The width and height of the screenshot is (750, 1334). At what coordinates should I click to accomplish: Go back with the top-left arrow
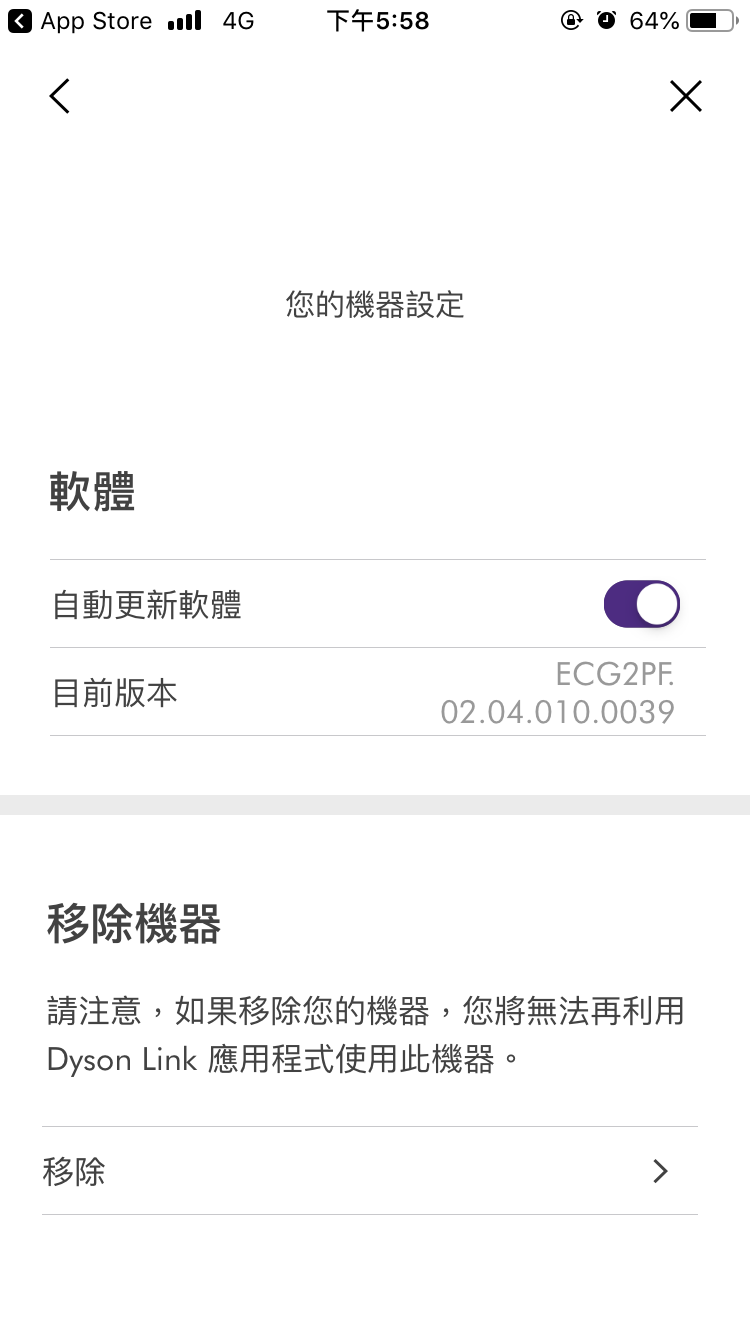click(x=60, y=96)
